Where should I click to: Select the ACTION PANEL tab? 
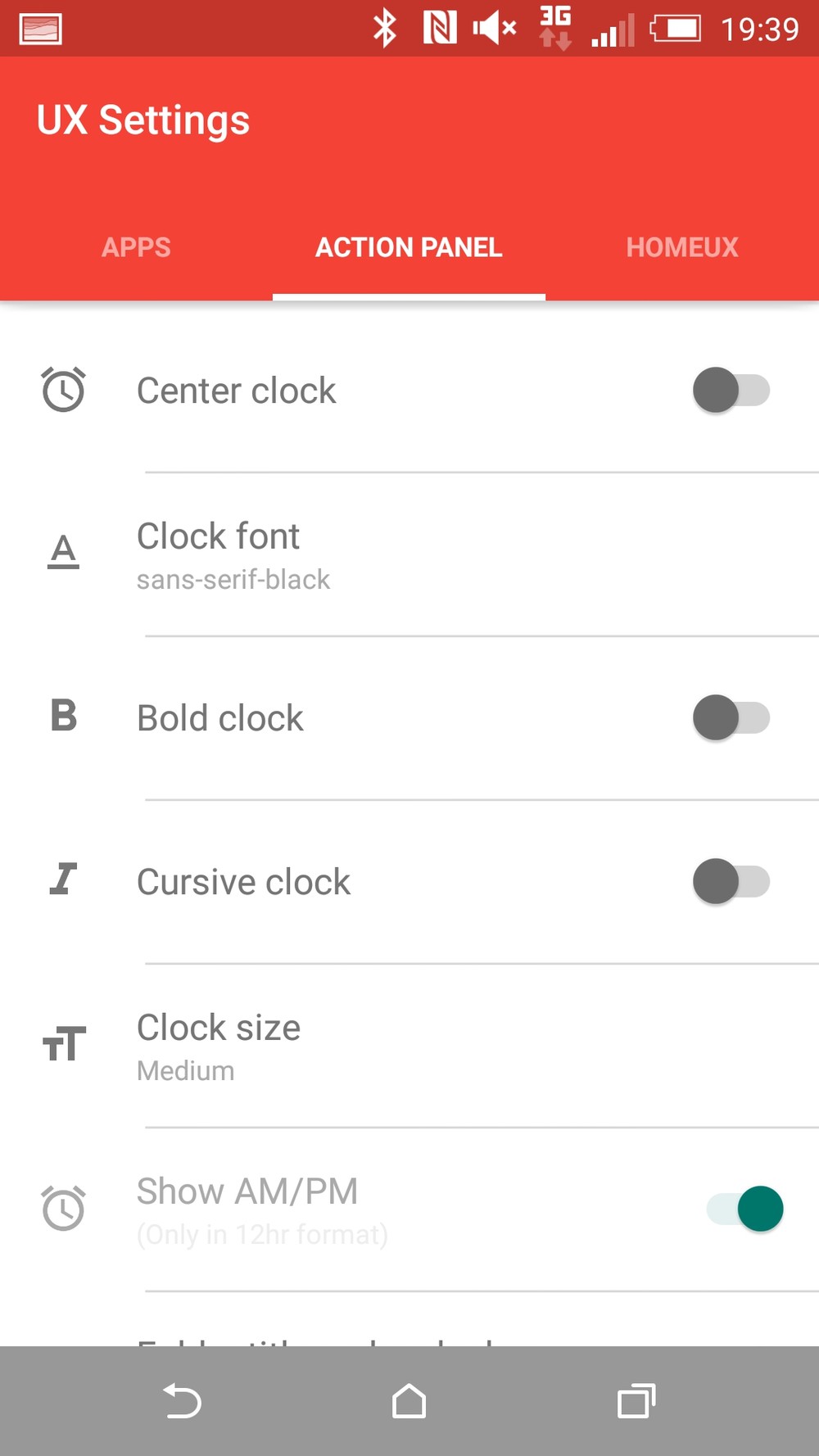409,247
